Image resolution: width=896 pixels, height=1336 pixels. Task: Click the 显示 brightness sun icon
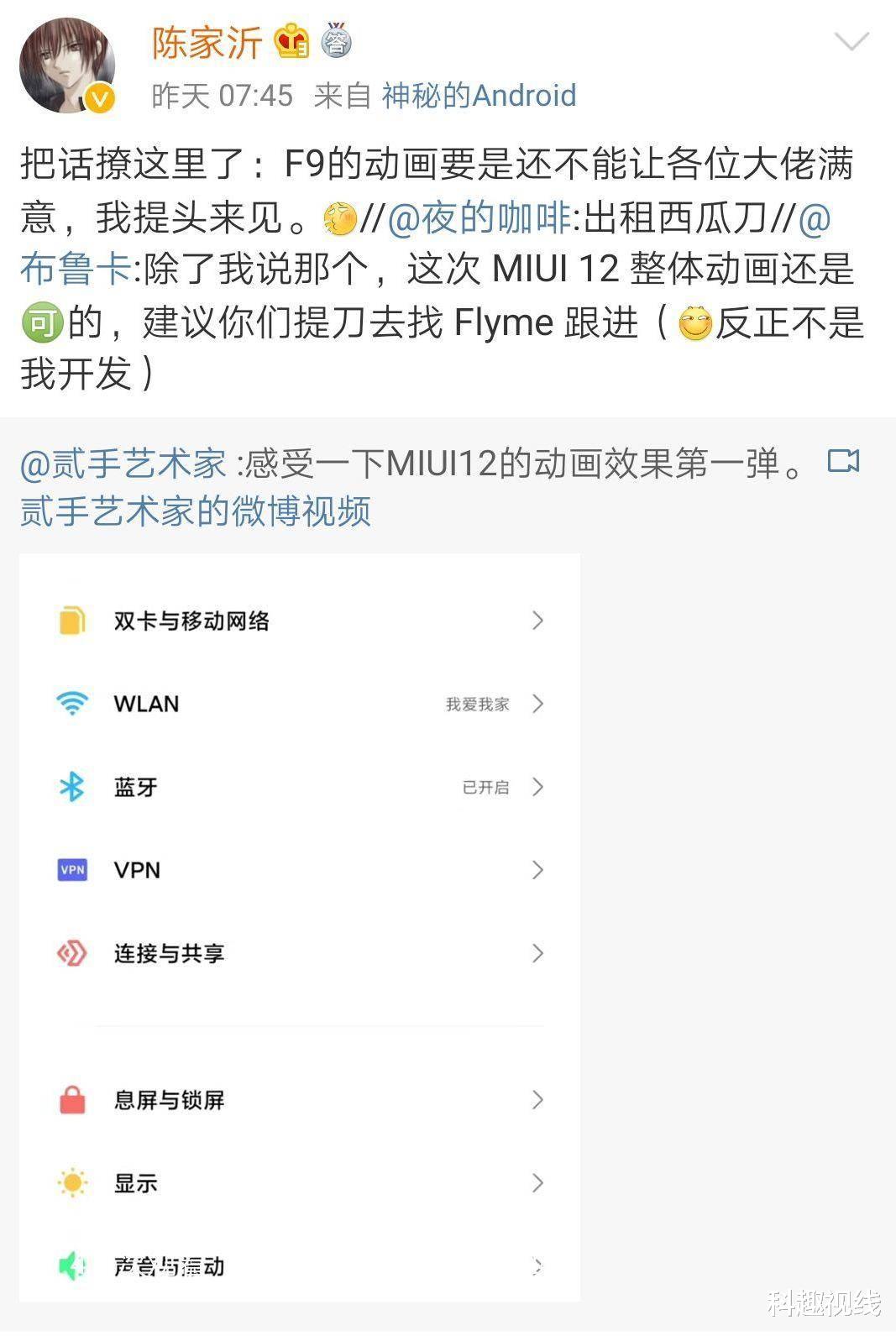(73, 1183)
